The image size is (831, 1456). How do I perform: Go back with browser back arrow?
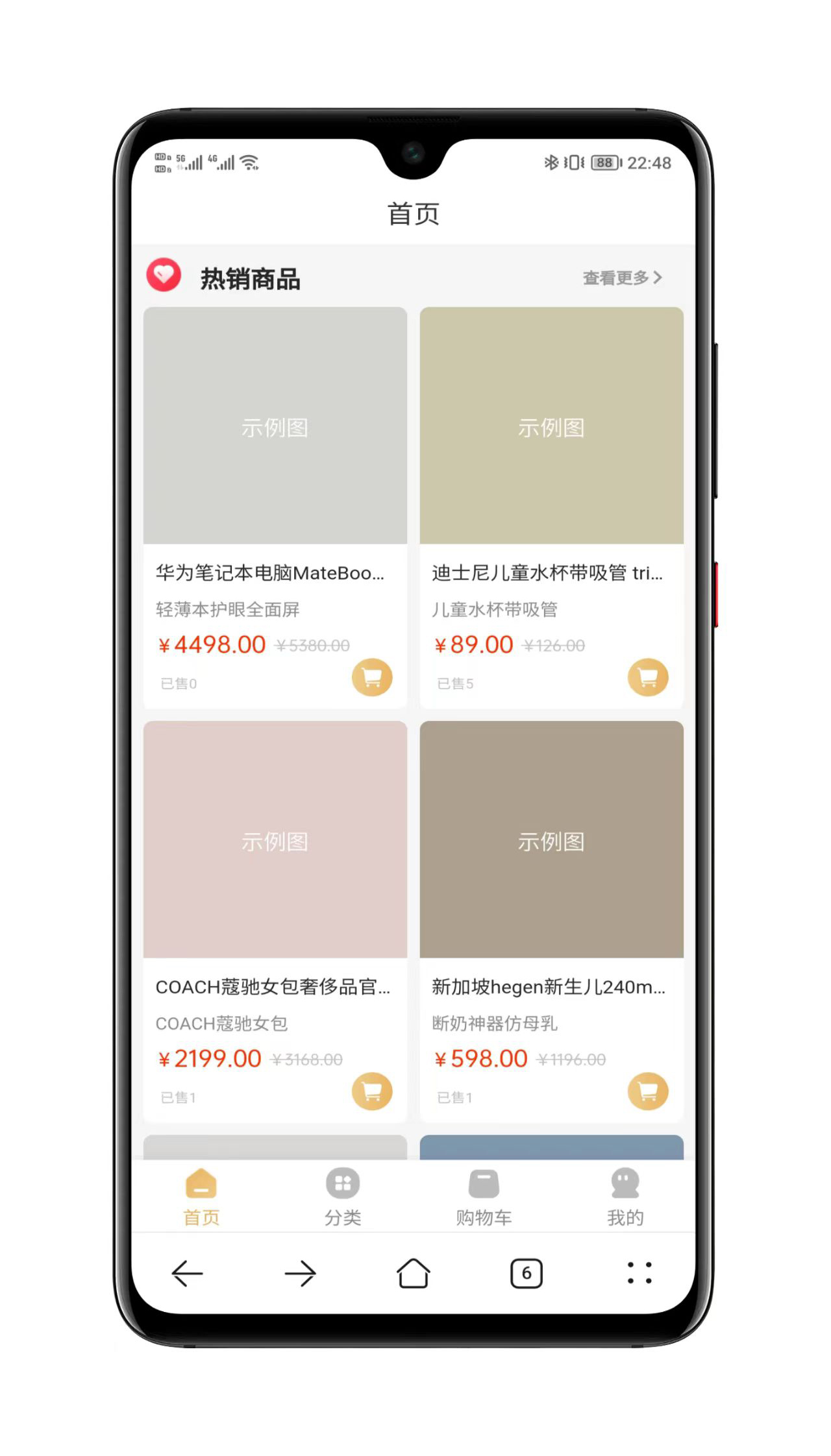(187, 1273)
